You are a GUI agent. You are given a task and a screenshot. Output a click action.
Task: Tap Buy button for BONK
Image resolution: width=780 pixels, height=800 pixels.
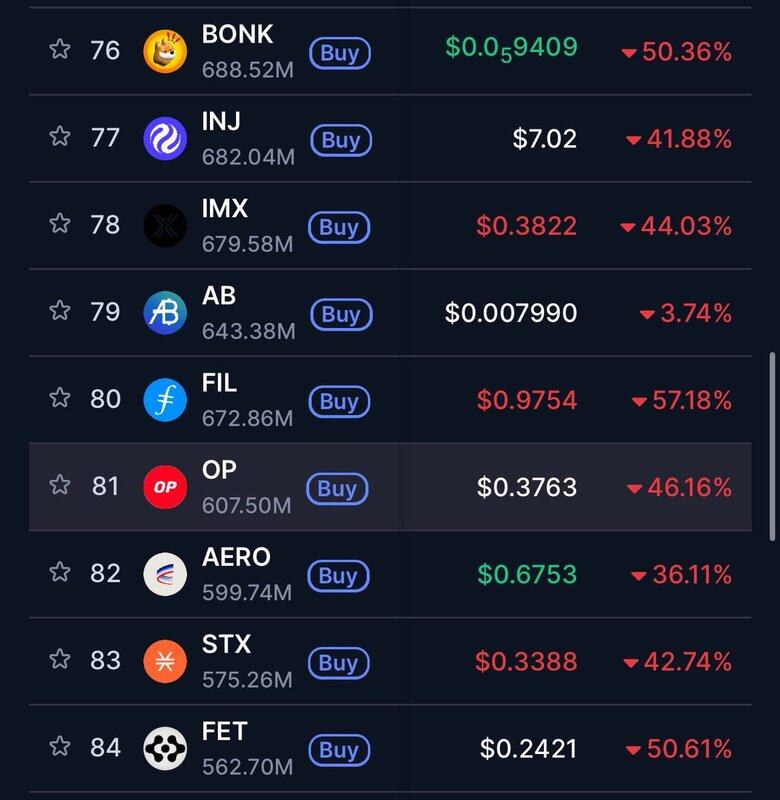tap(340, 53)
